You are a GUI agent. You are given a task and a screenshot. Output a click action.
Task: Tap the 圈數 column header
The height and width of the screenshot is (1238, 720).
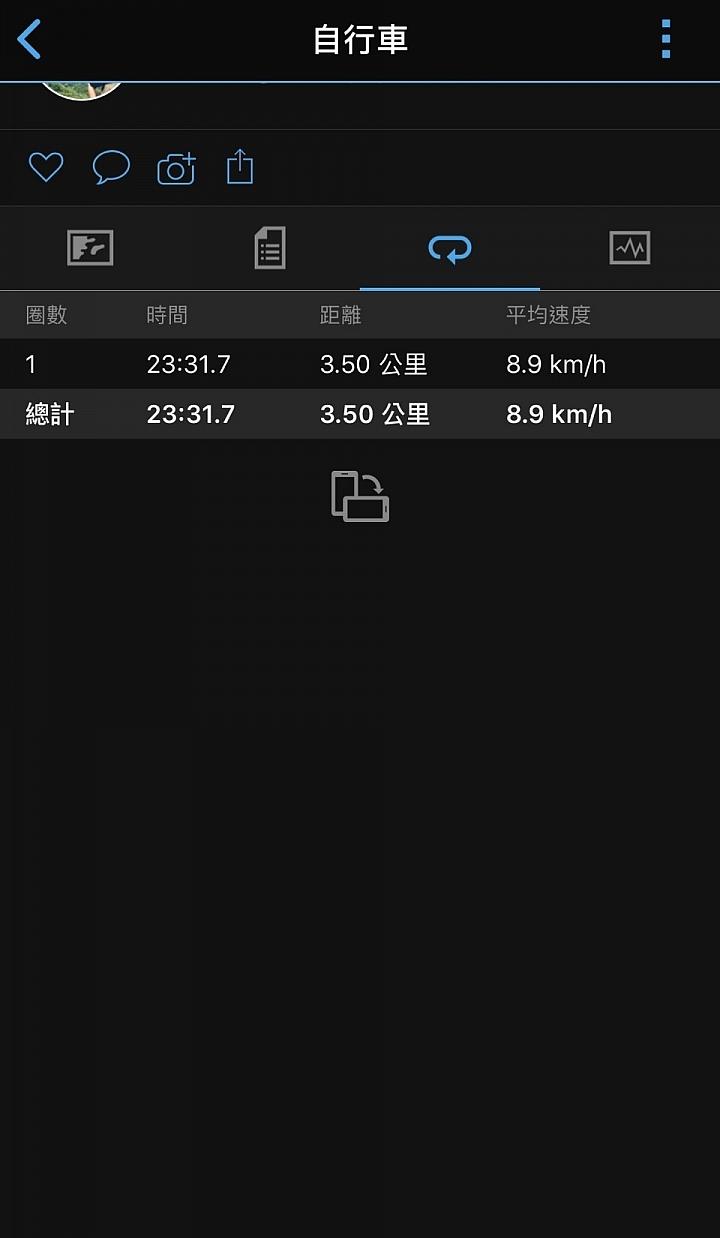[41, 314]
